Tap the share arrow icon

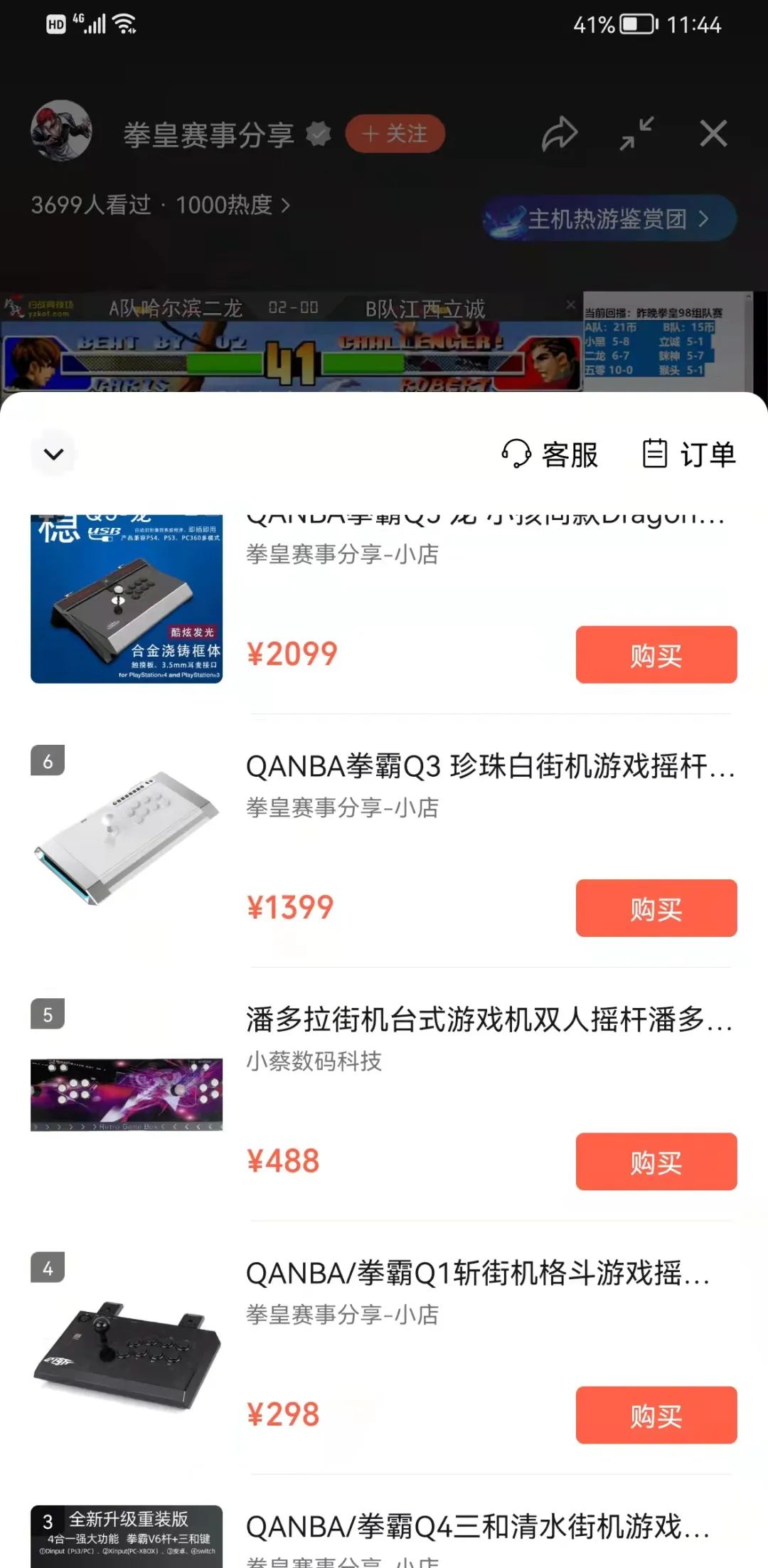point(561,133)
